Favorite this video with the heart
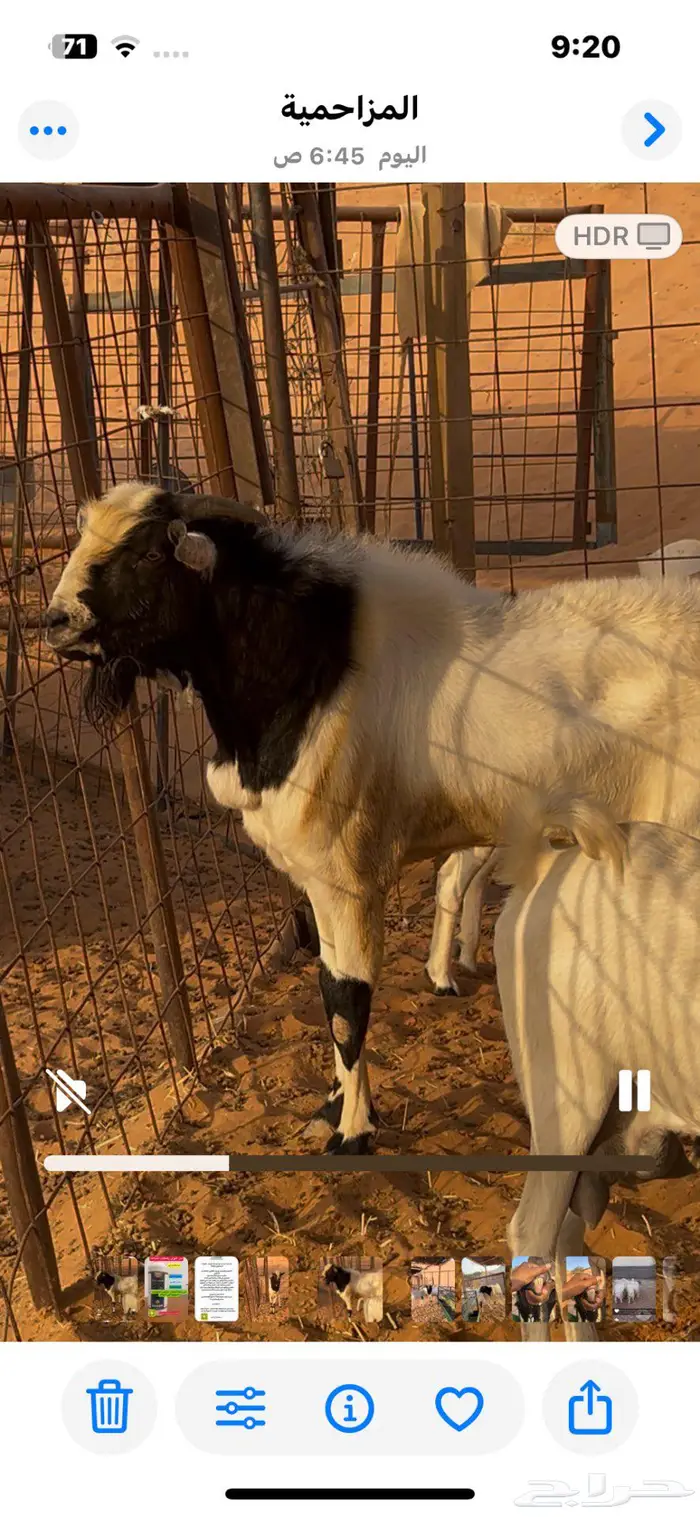 [x=459, y=1408]
